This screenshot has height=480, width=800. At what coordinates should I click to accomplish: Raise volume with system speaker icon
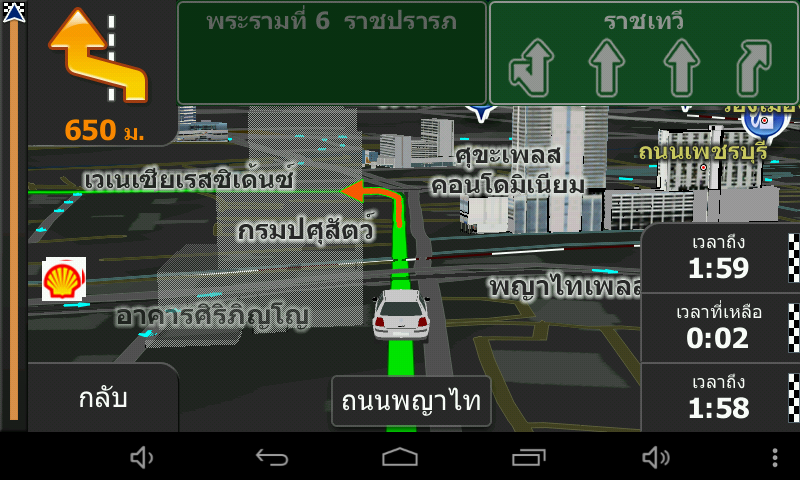[656, 457]
